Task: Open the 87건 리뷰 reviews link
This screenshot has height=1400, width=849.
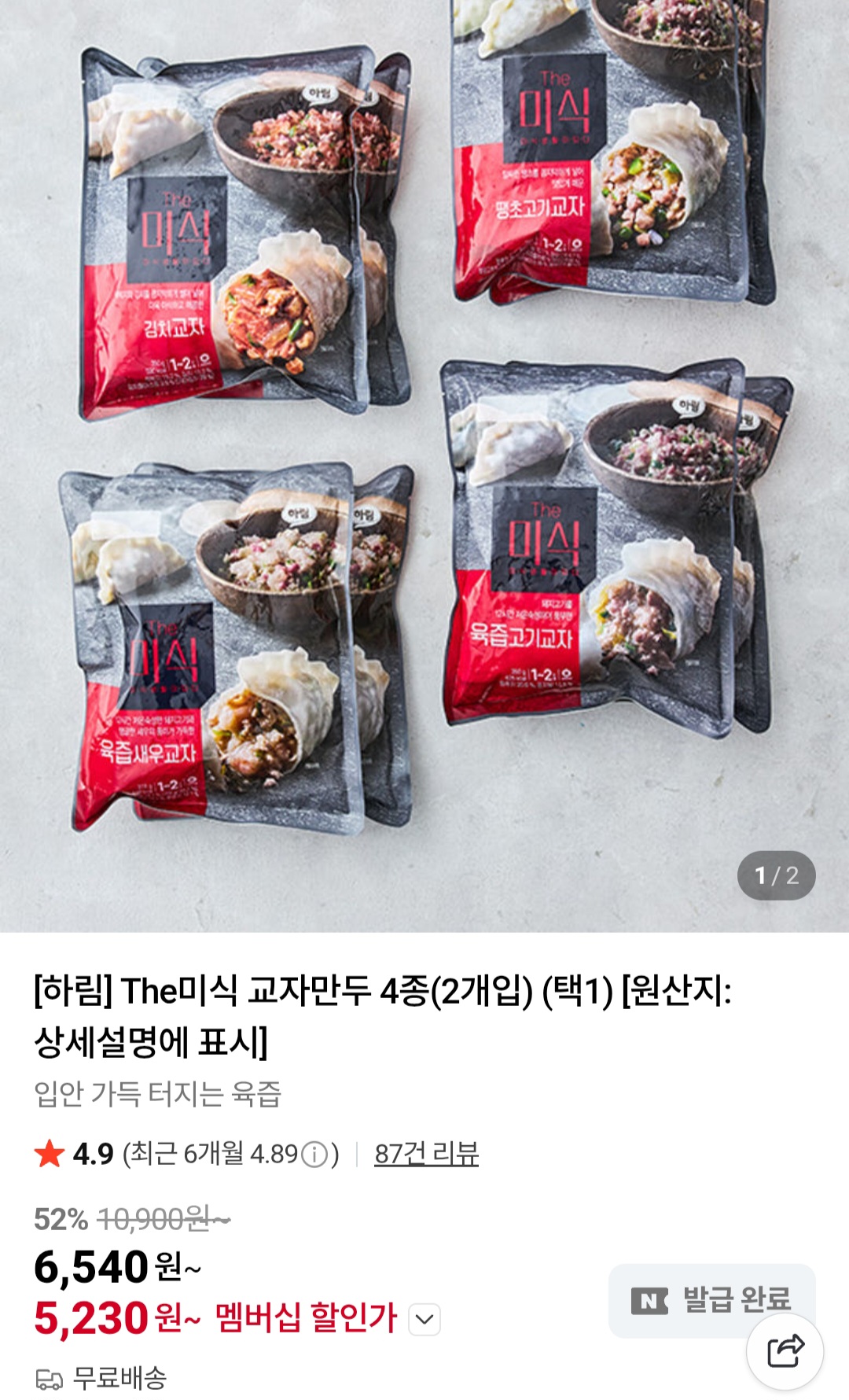Action: [426, 1154]
